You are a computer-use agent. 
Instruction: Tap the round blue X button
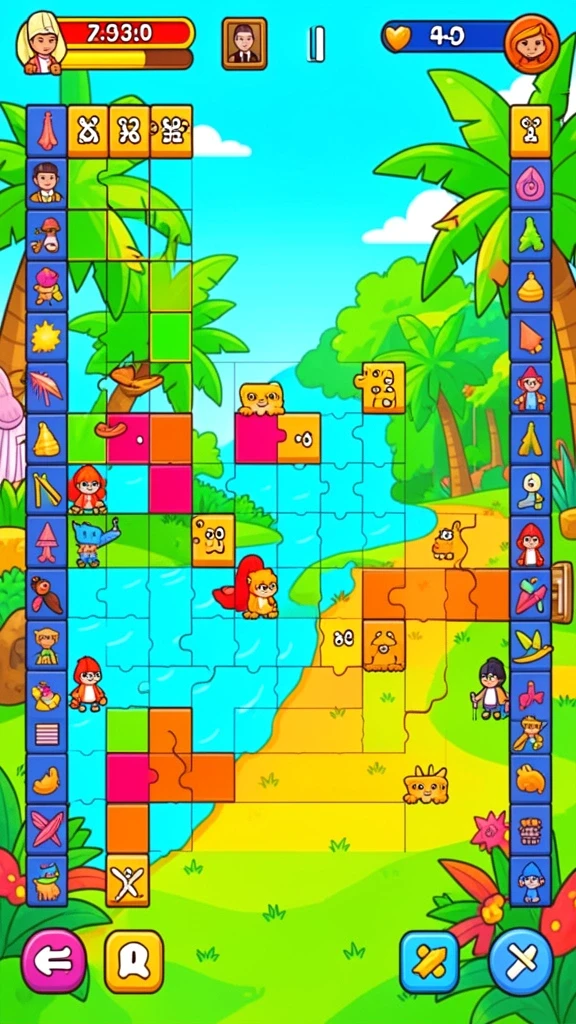point(521,961)
